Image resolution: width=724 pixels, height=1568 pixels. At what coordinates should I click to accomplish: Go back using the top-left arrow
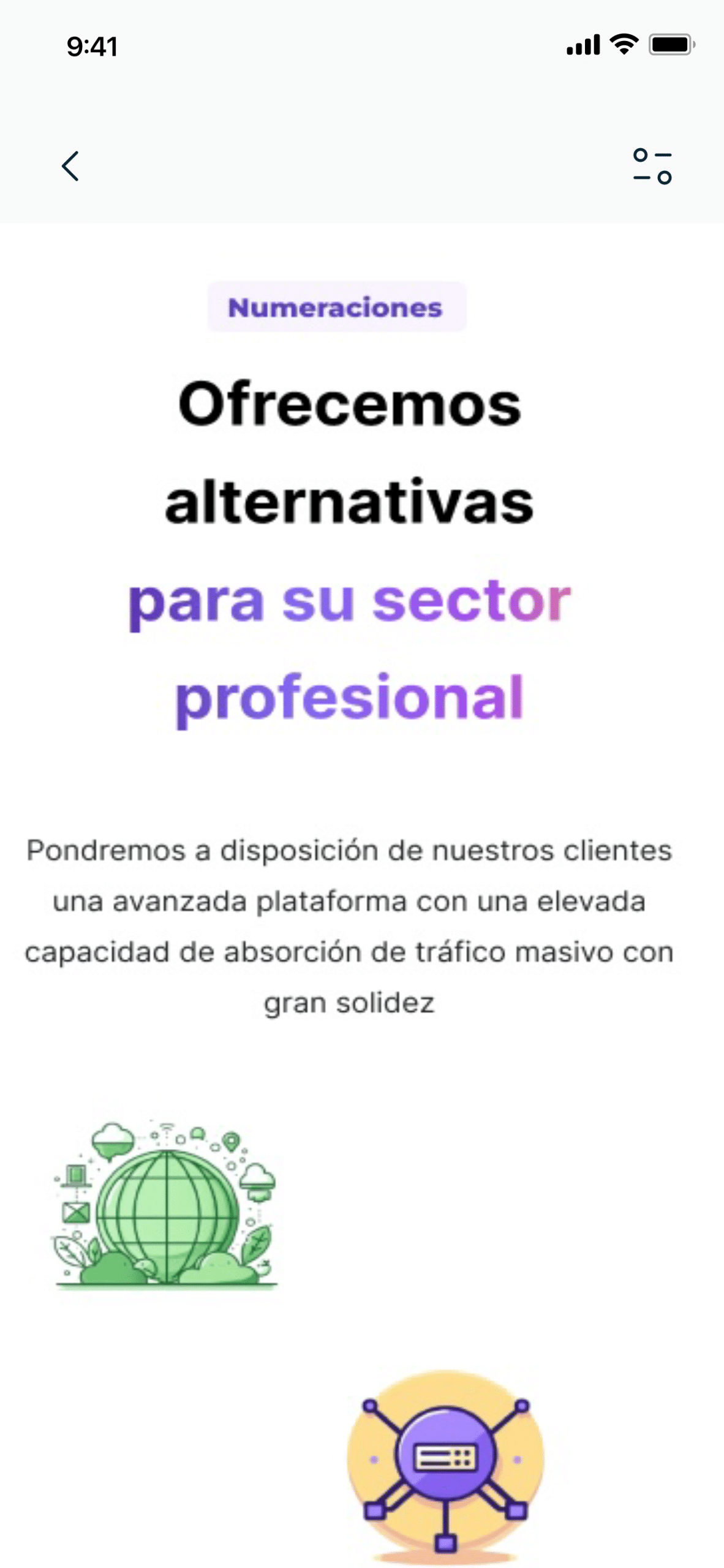[x=70, y=166]
